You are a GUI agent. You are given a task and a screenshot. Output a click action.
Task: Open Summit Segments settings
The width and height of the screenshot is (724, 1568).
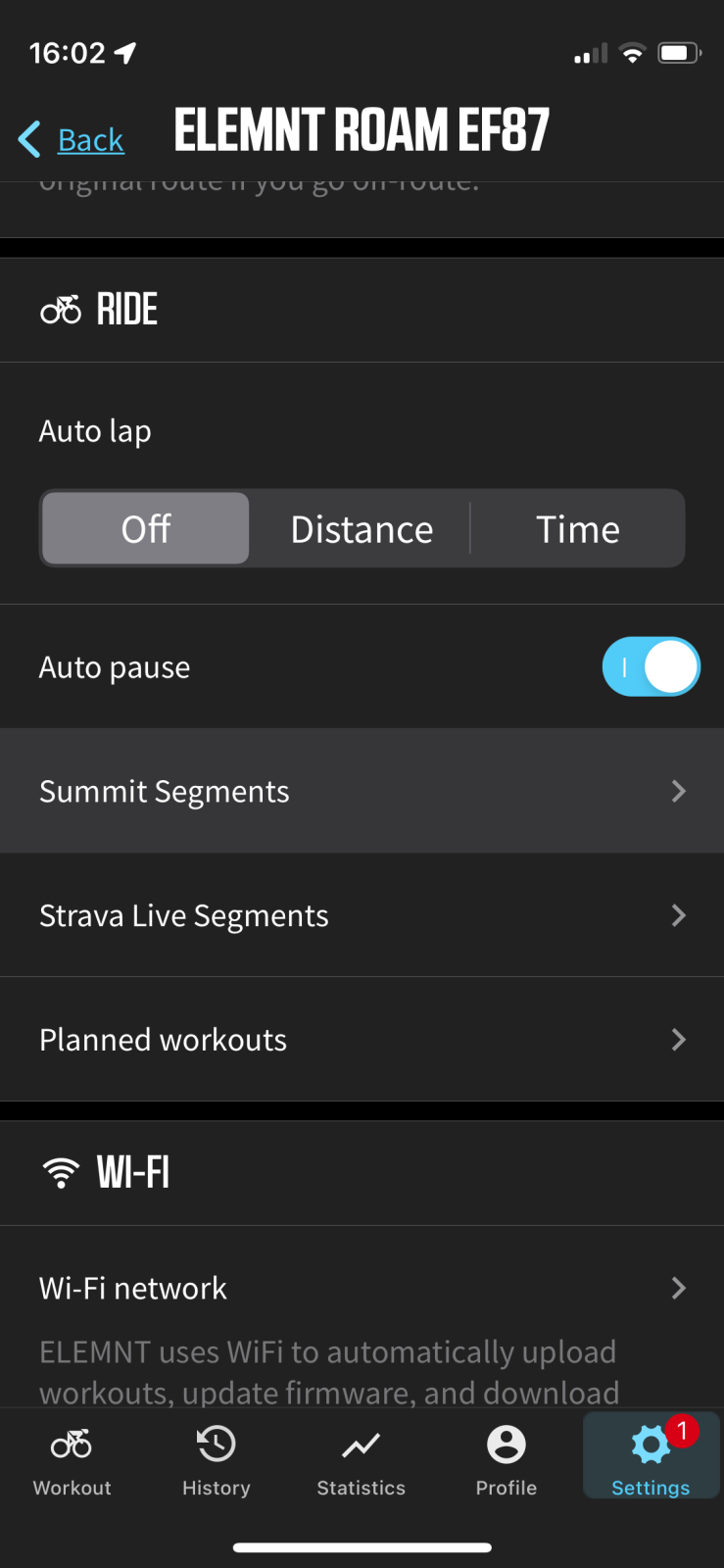click(x=362, y=791)
